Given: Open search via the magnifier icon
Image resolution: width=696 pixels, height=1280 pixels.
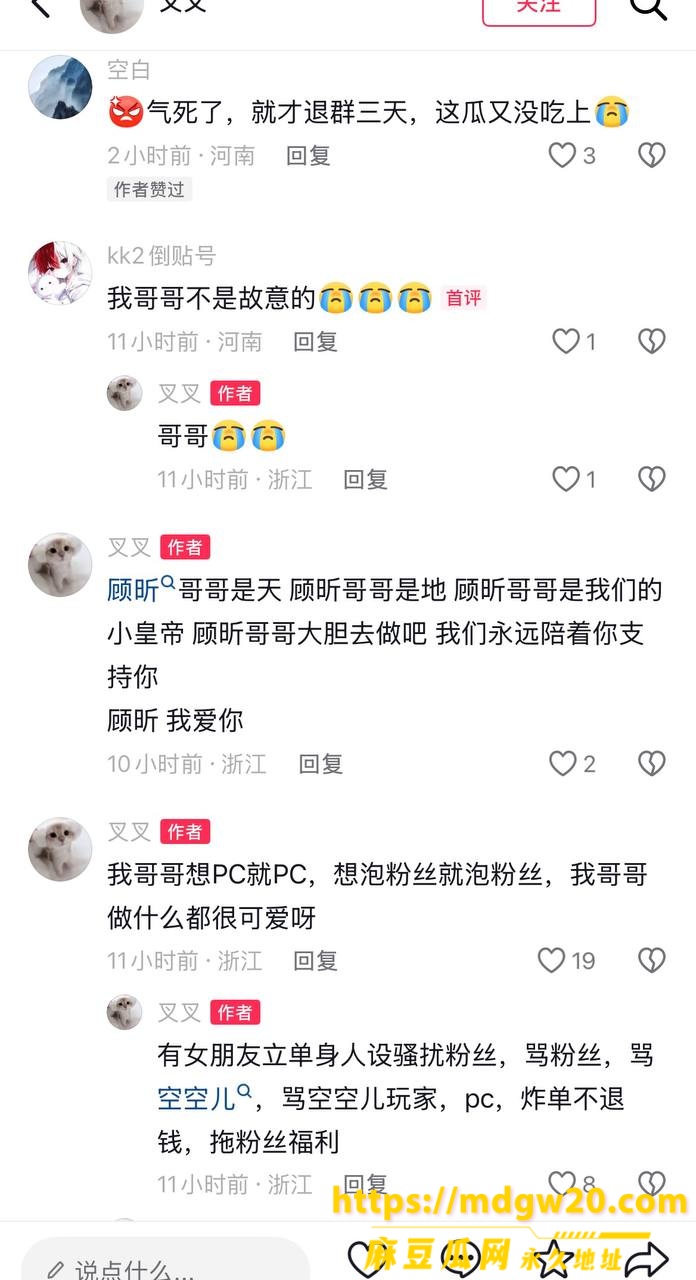Looking at the screenshot, I should tap(648, 8).
